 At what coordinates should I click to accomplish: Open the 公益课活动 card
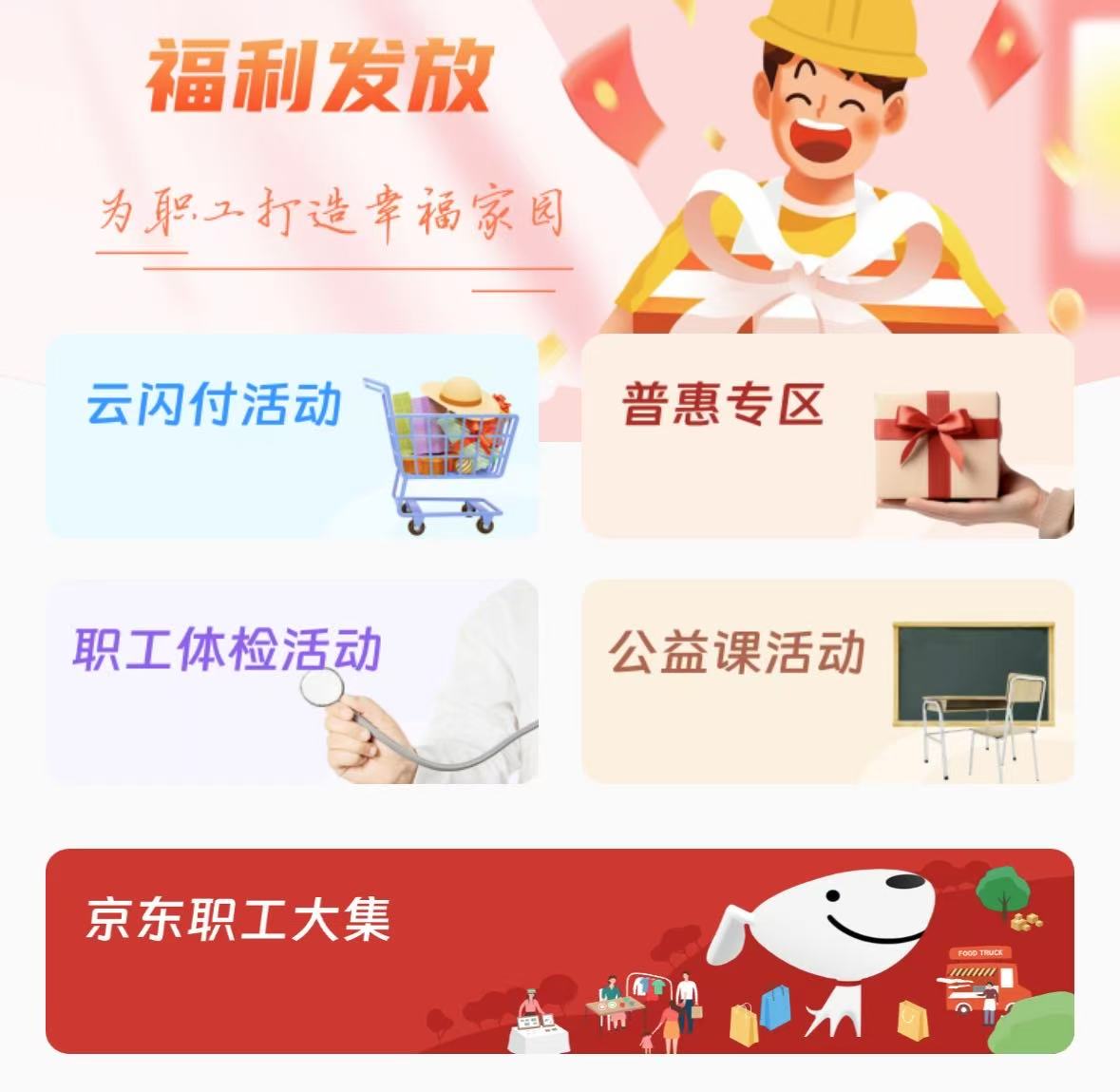[x=826, y=681]
